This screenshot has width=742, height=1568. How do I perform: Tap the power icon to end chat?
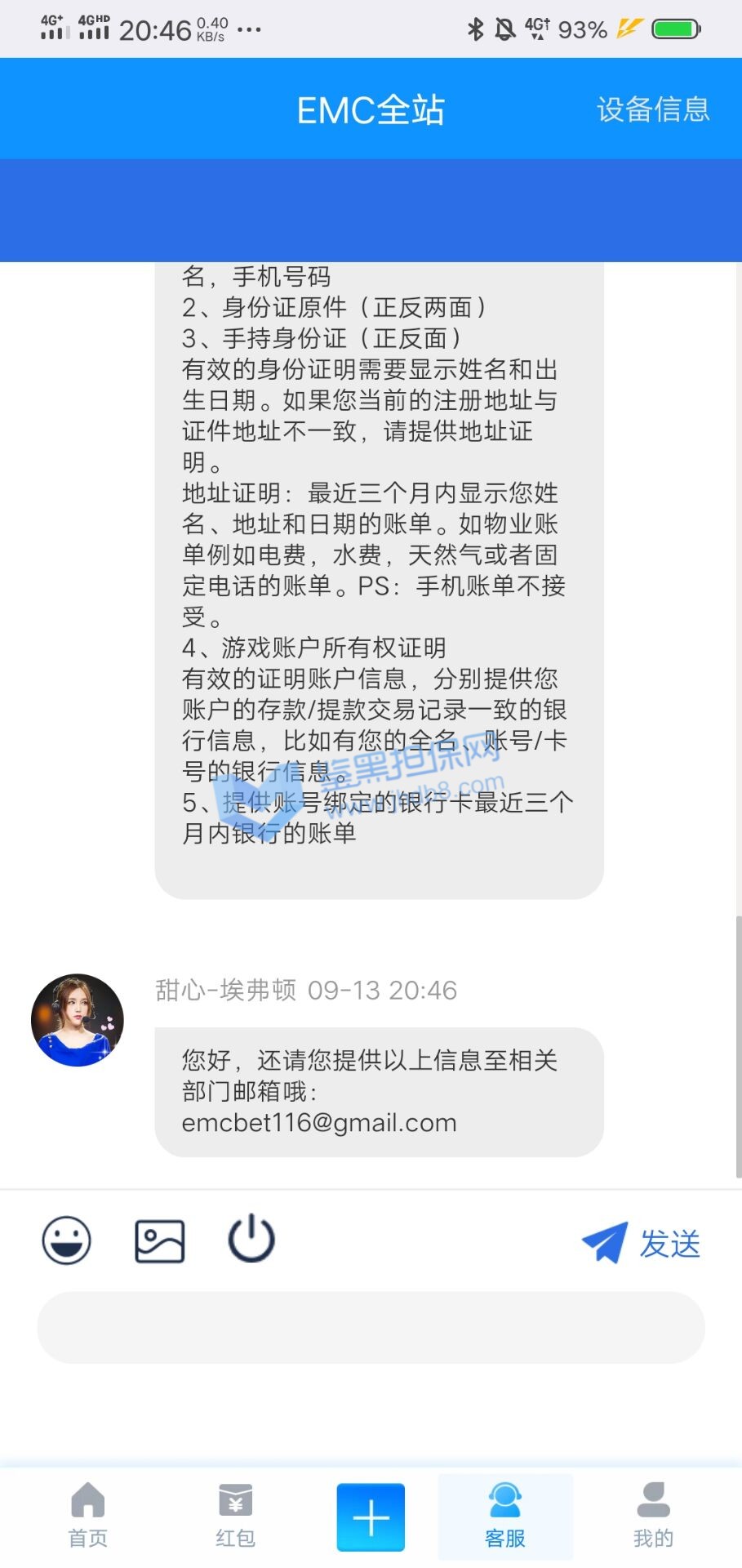[x=251, y=1239]
